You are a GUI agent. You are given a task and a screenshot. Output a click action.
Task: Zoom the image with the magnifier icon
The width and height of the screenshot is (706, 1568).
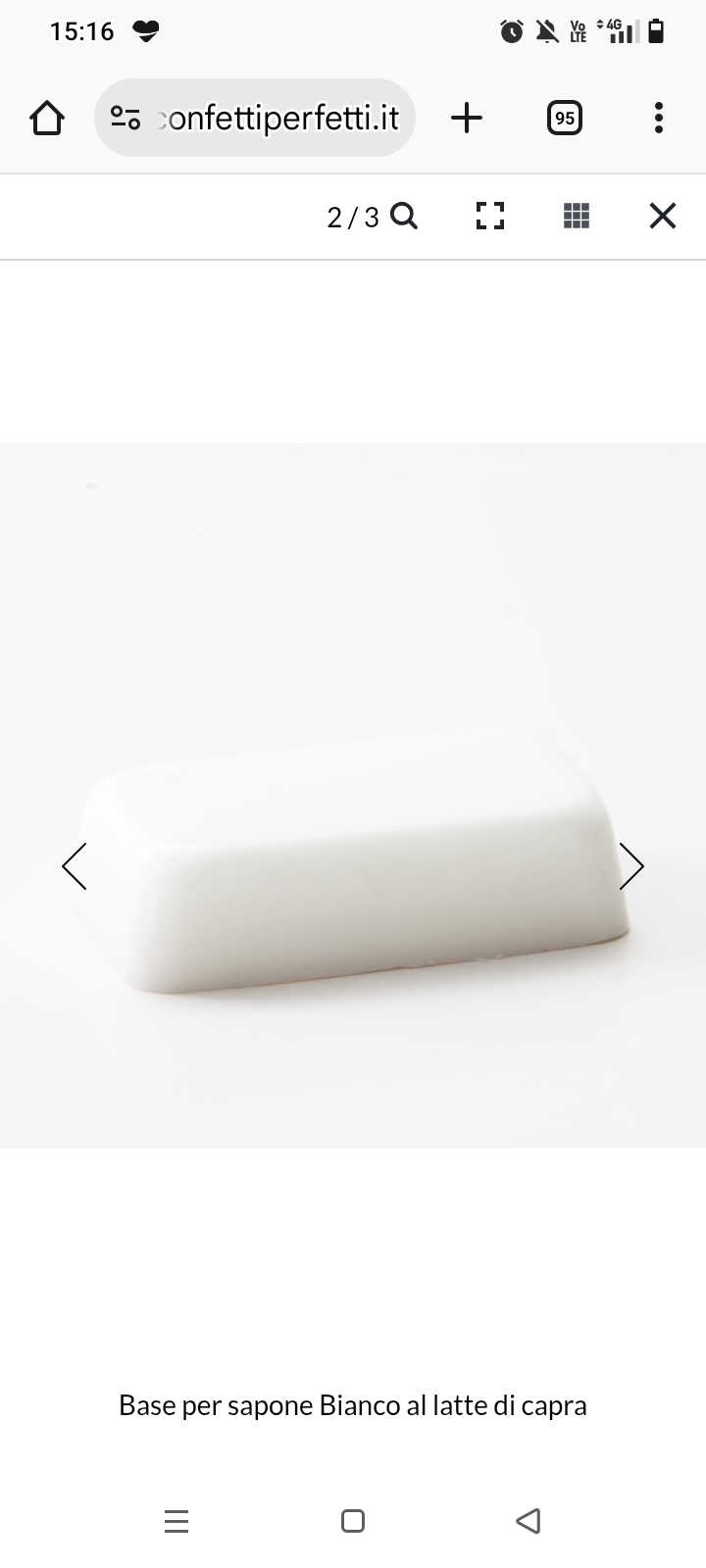[x=404, y=216]
